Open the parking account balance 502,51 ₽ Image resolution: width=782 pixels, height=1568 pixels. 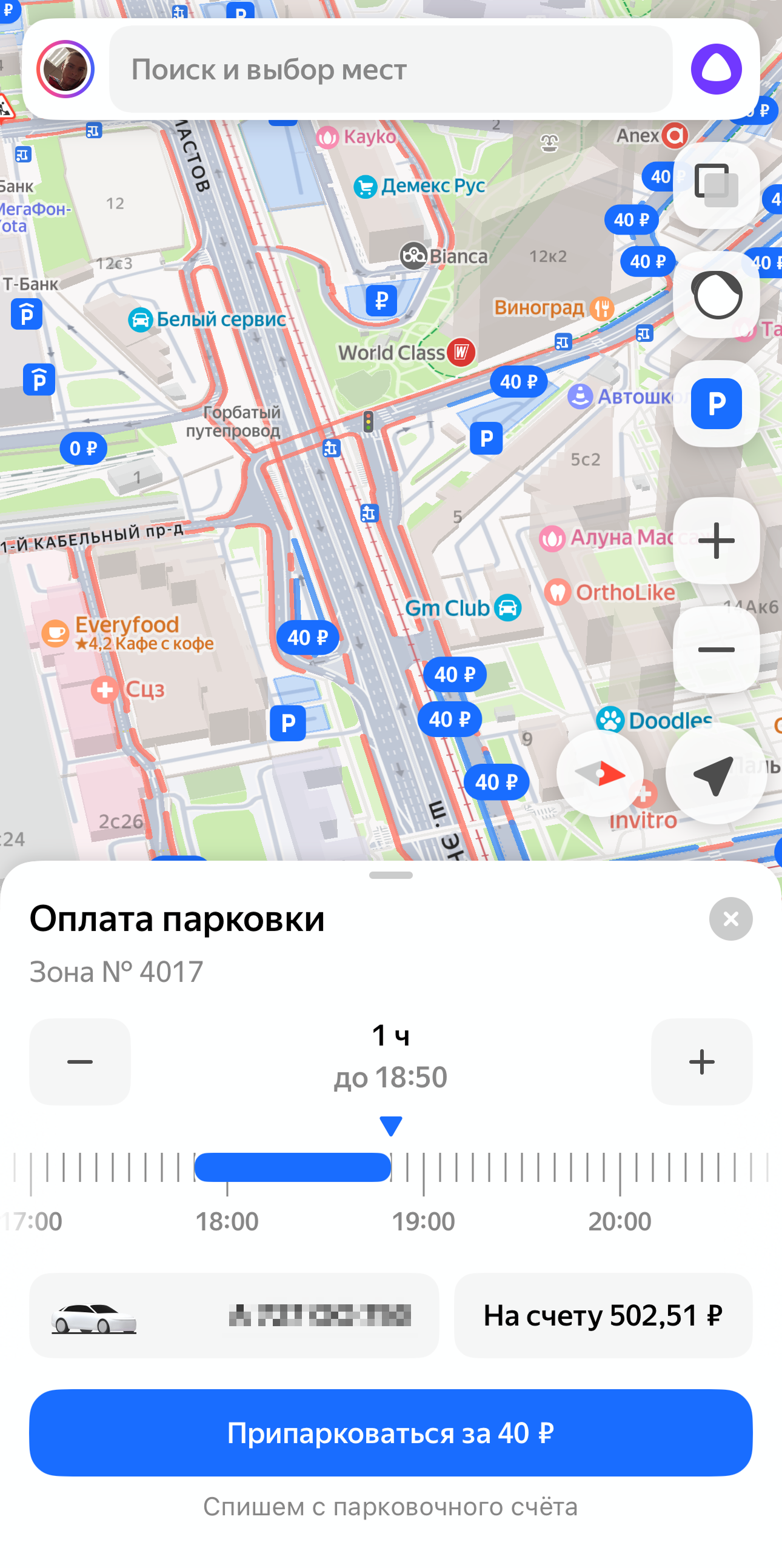pyautogui.click(x=603, y=1315)
